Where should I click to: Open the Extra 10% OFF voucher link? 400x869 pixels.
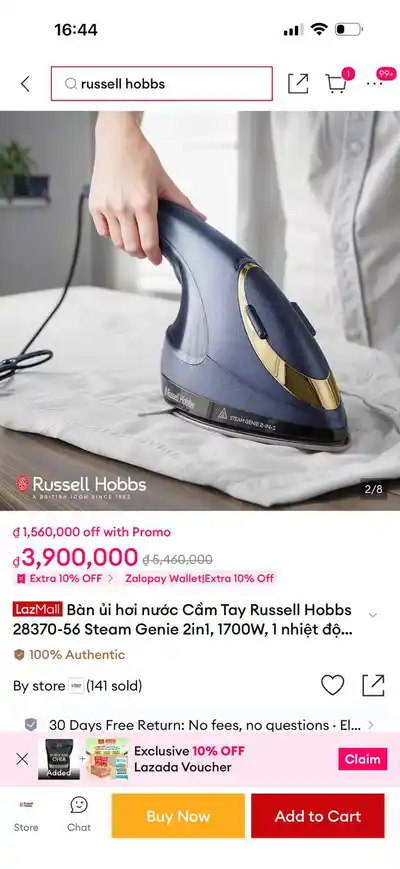66,578
